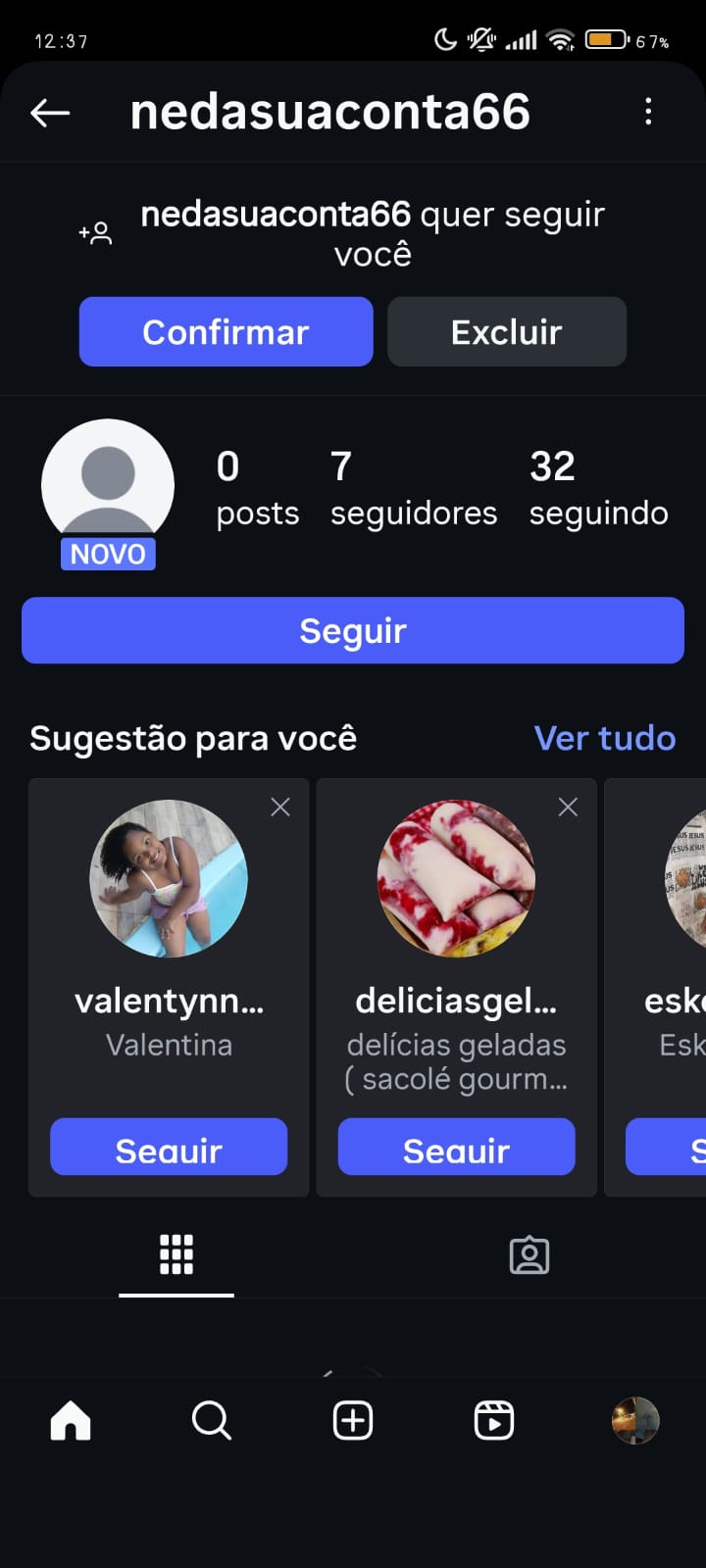The width and height of the screenshot is (706, 1568).
Task: Open Ver tudo suggestions link
Action: 604,738
